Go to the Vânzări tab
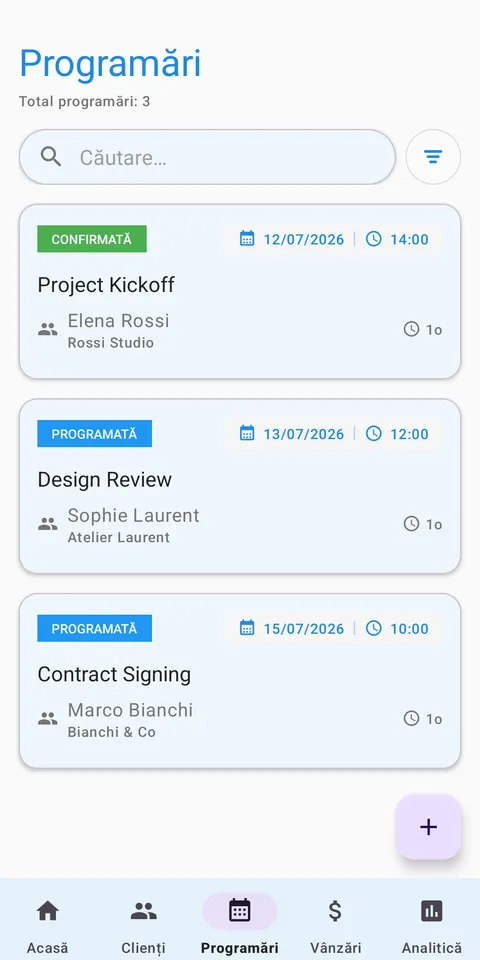This screenshot has height=960, width=480. [336, 926]
